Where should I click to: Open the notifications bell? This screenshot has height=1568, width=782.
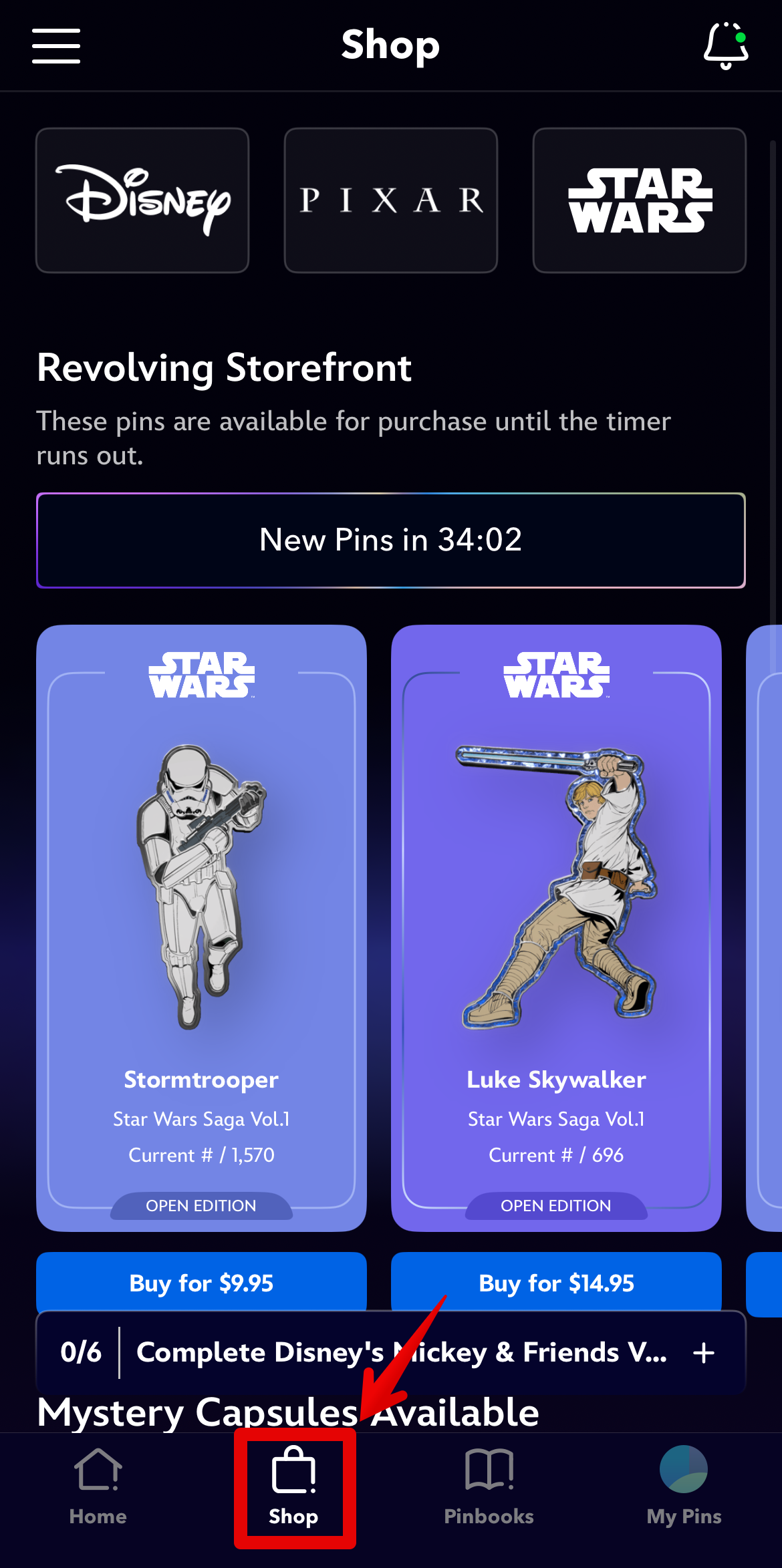725,45
